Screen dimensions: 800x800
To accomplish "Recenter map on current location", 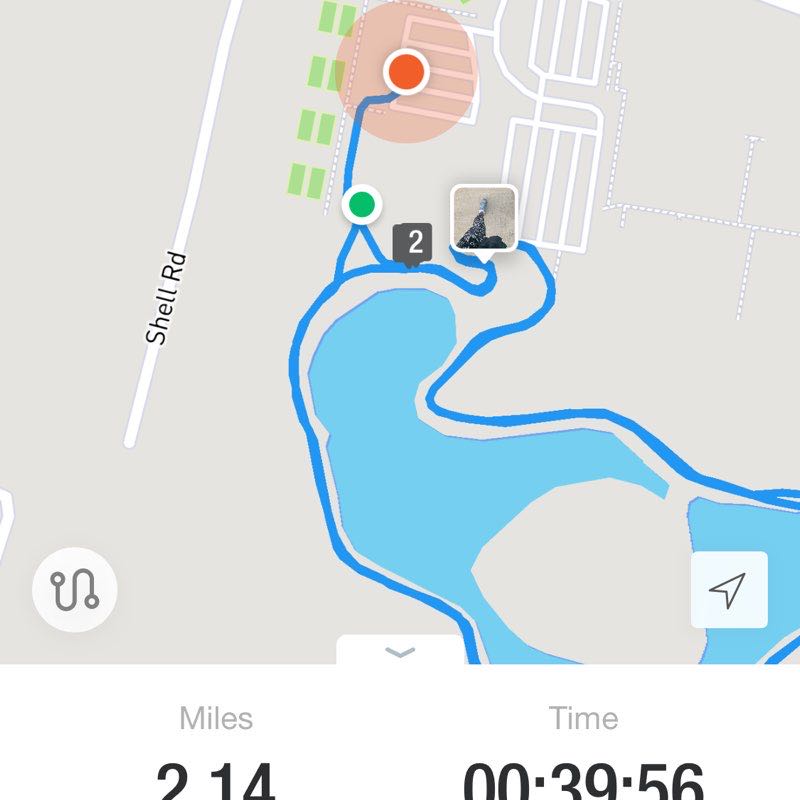I will pyautogui.click(x=729, y=590).
